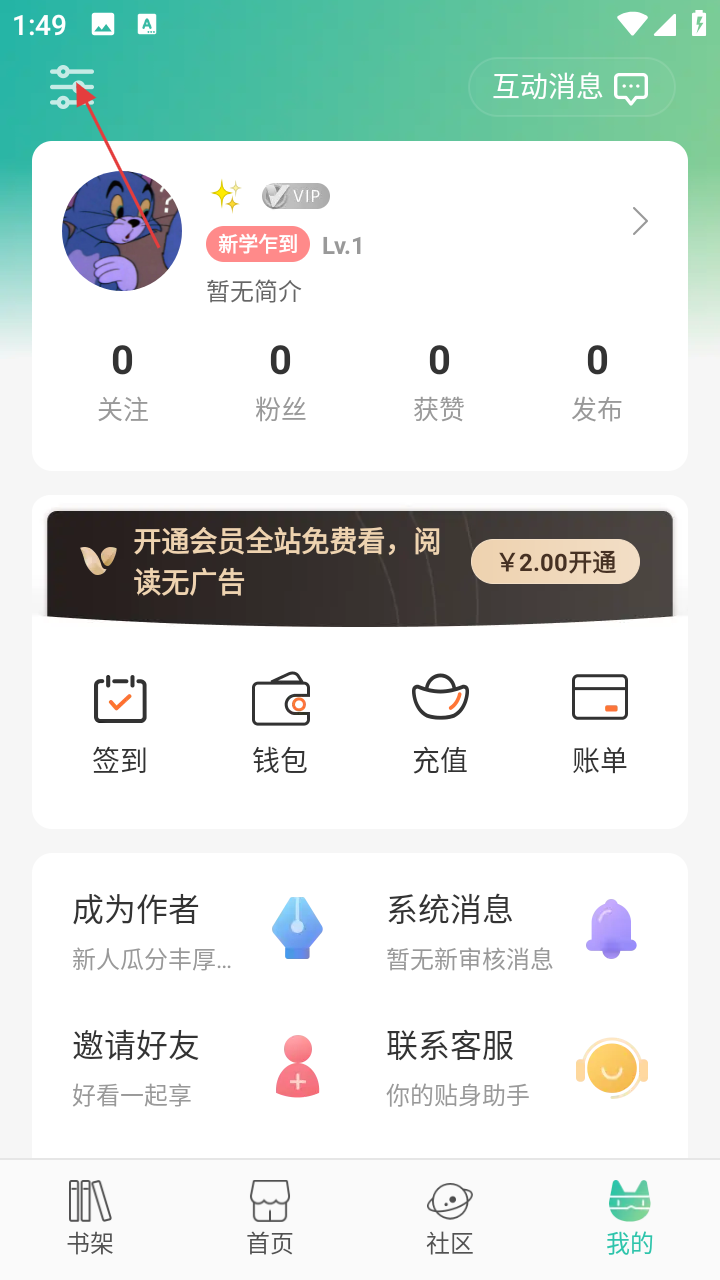Go to 充值 recharge

tap(440, 724)
